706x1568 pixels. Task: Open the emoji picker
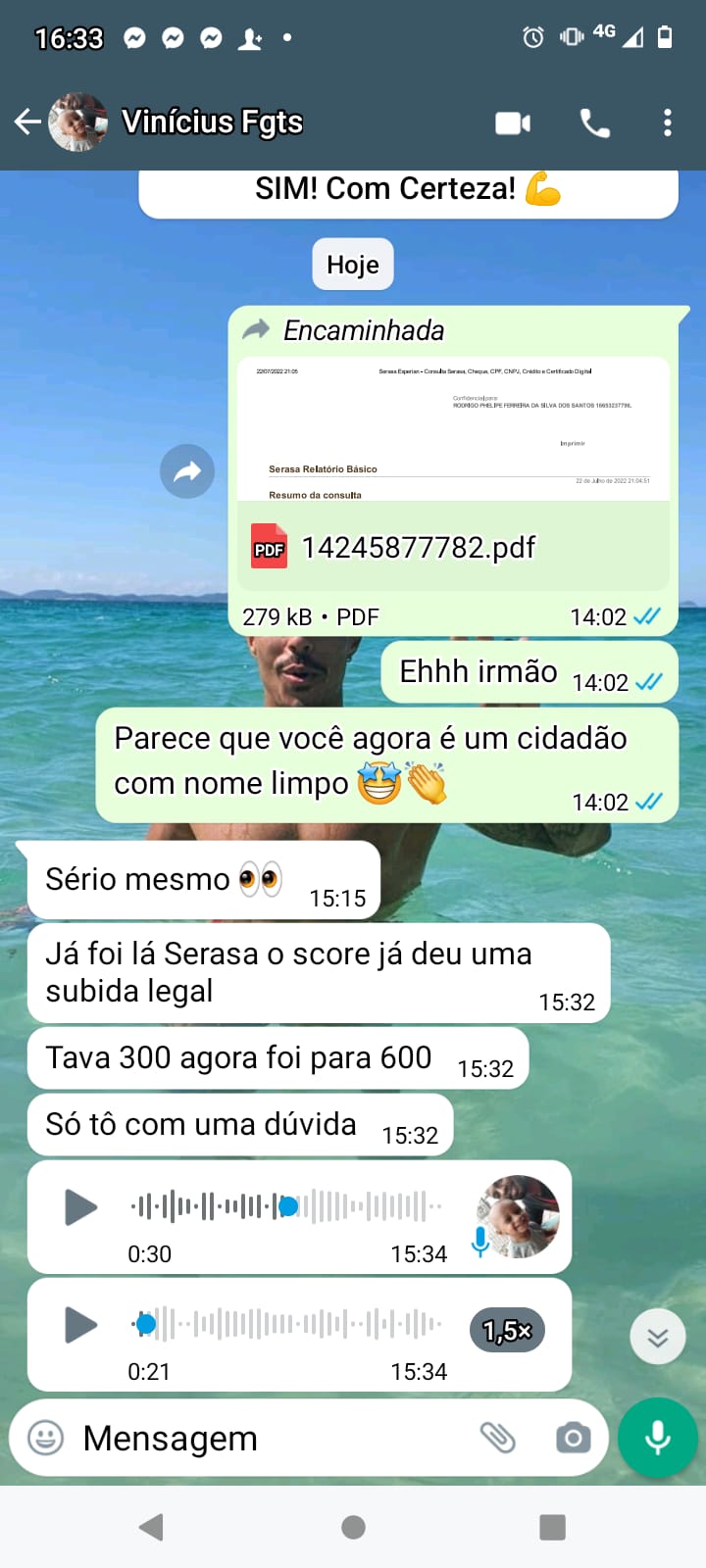click(x=45, y=1438)
